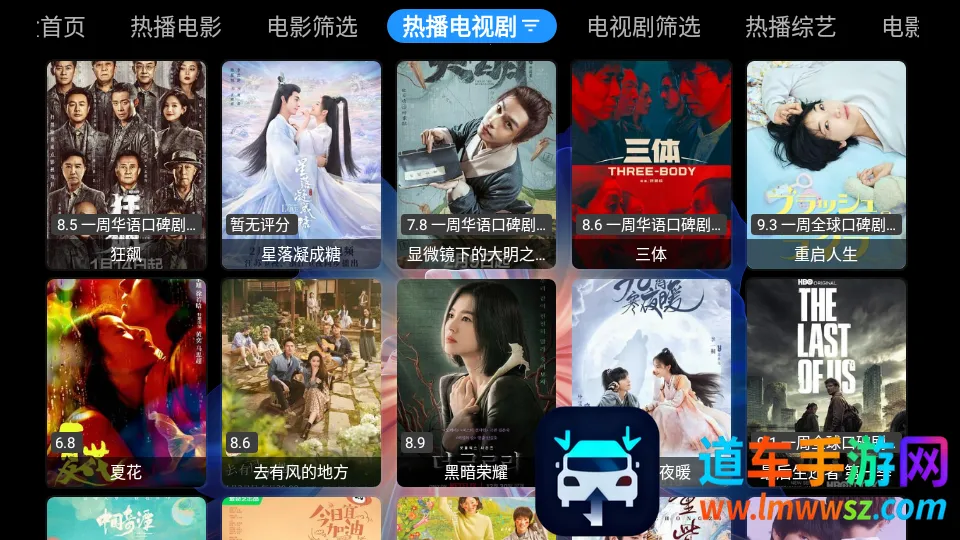The image size is (960, 540).
Task: Open the drama 狂飙
Action: (x=126, y=165)
